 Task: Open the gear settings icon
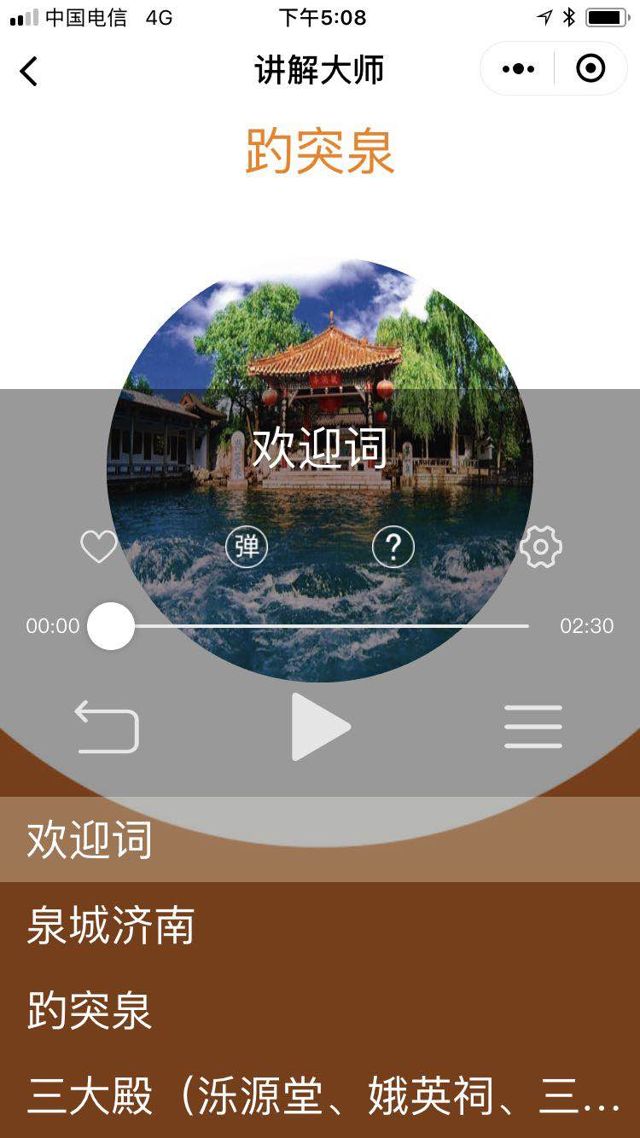coord(541,547)
